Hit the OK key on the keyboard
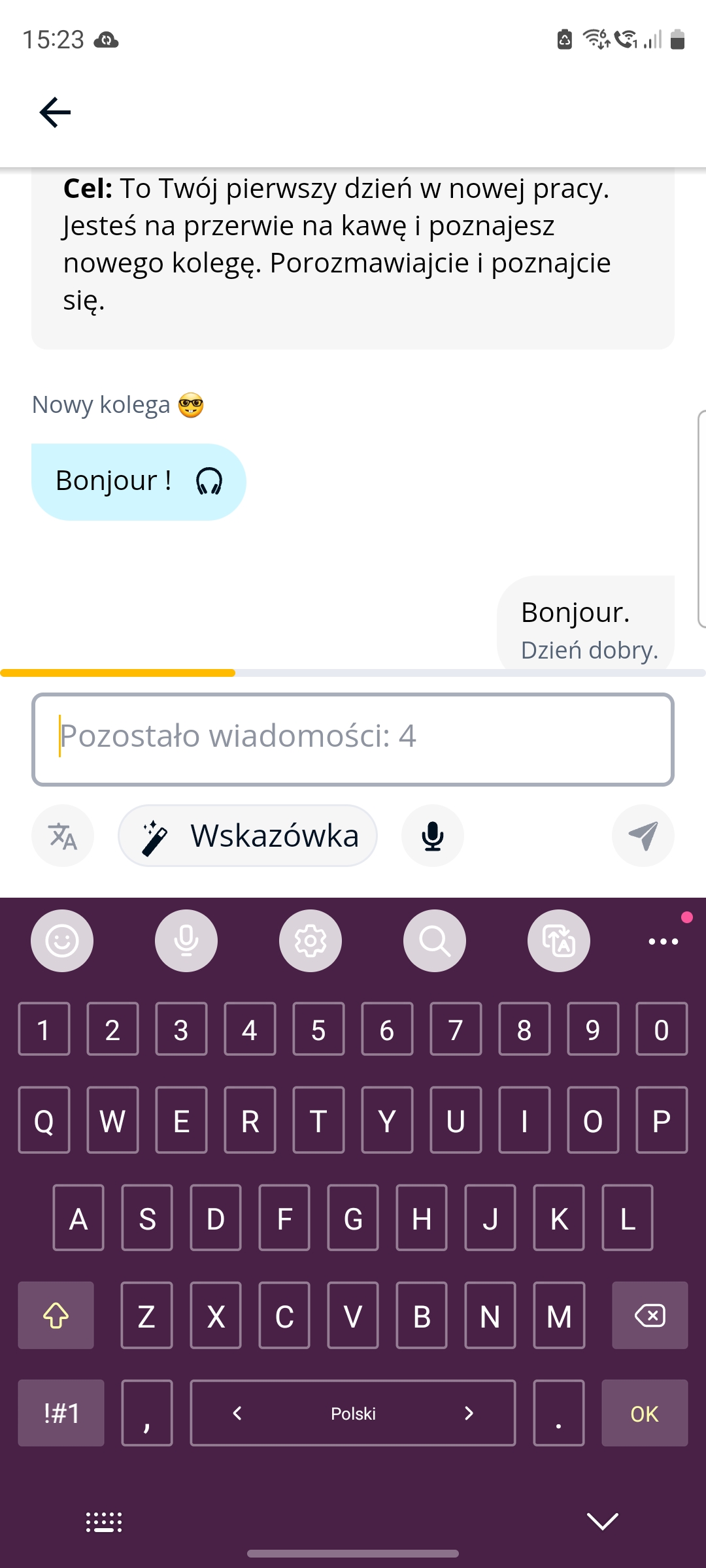 click(645, 1413)
